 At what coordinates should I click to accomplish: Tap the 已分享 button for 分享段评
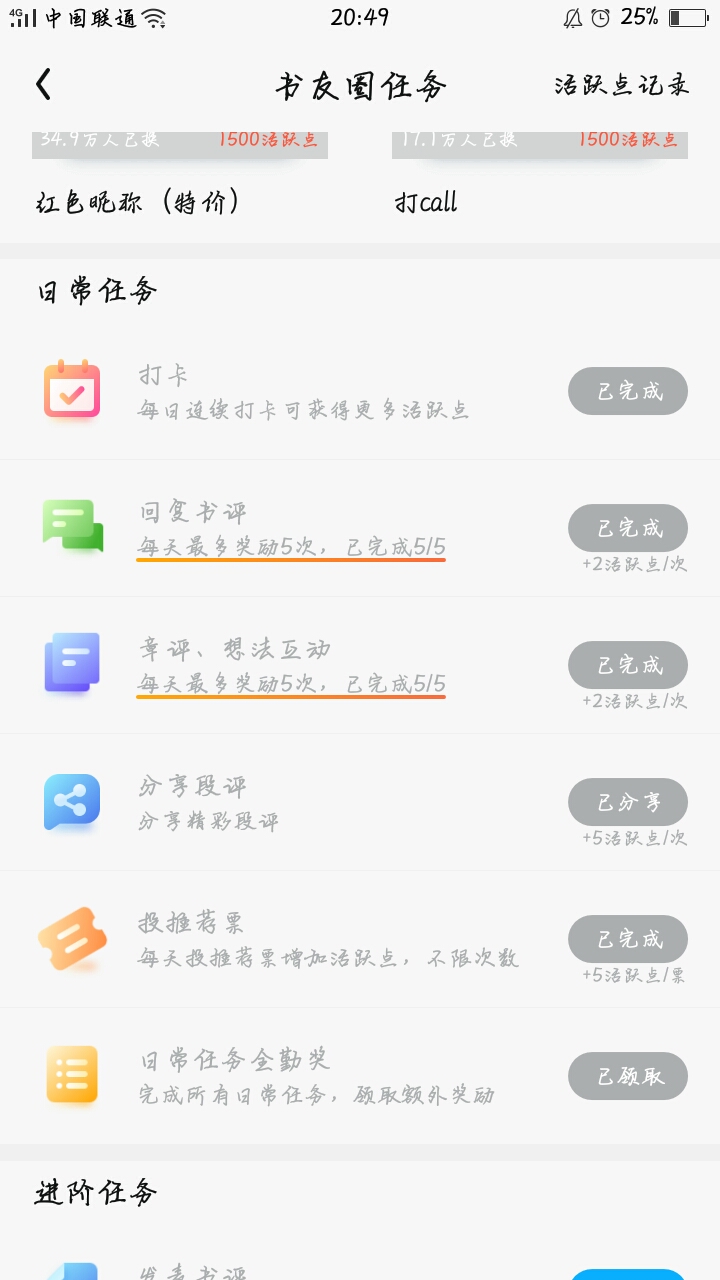pos(628,802)
